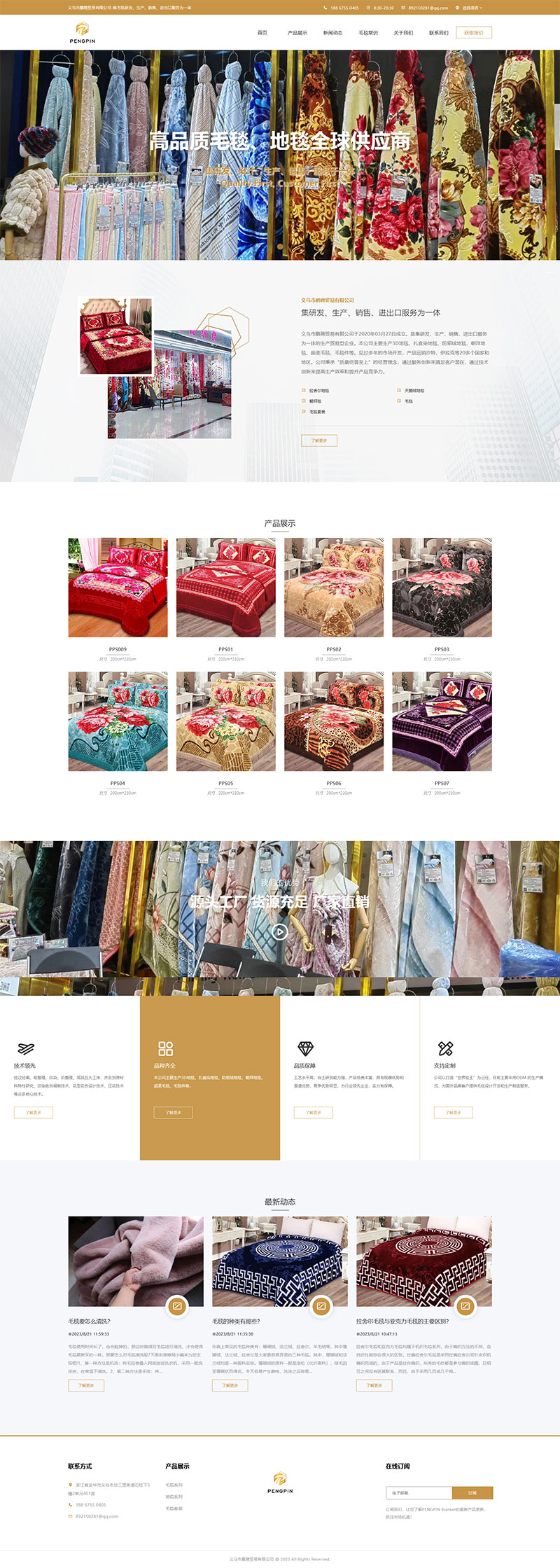Tap the 获取报价 button
This screenshot has height=1568, width=560.
[x=474, y=32]
